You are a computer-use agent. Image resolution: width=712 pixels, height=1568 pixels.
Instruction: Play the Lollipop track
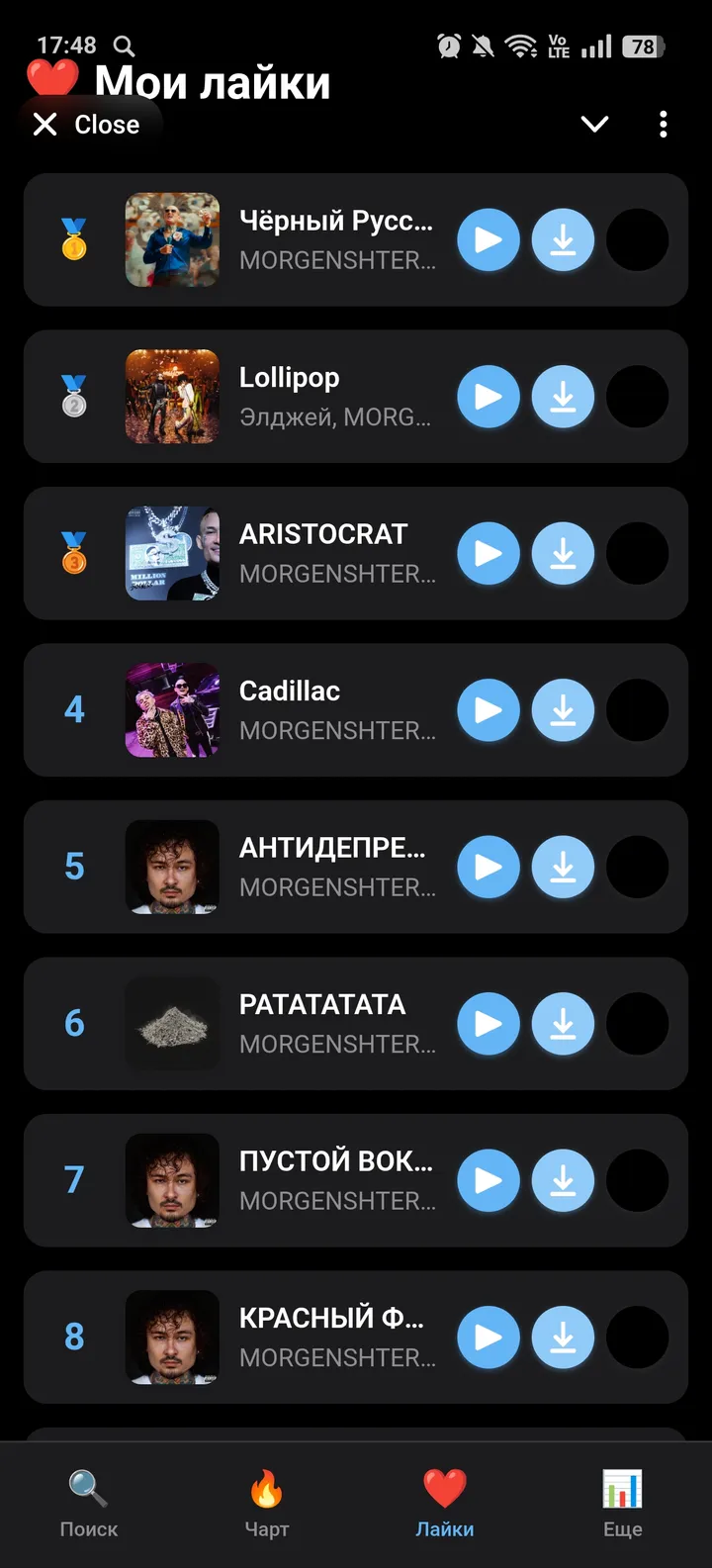point(489,397)
